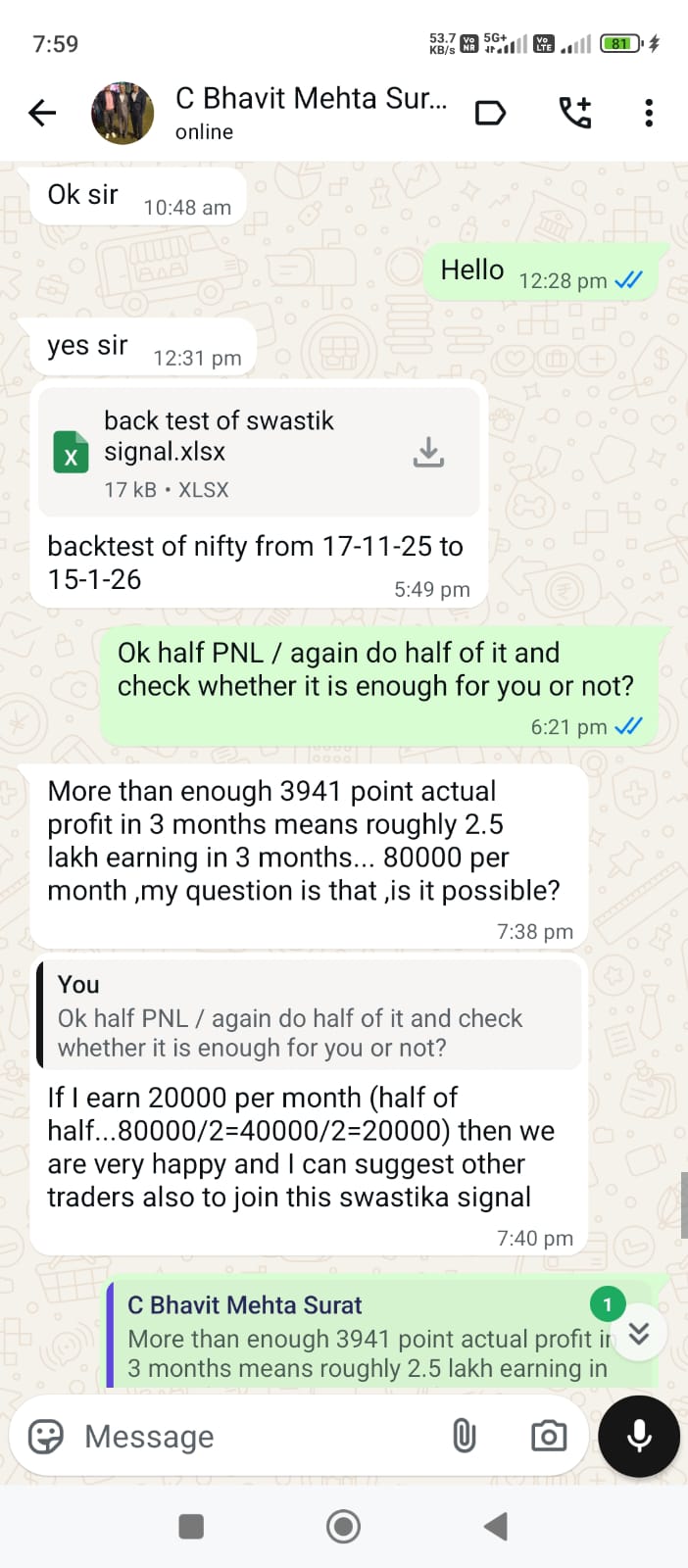The image size is (688, 1568).
Task: Tap the label icon in the header
Action: point(490,114)
